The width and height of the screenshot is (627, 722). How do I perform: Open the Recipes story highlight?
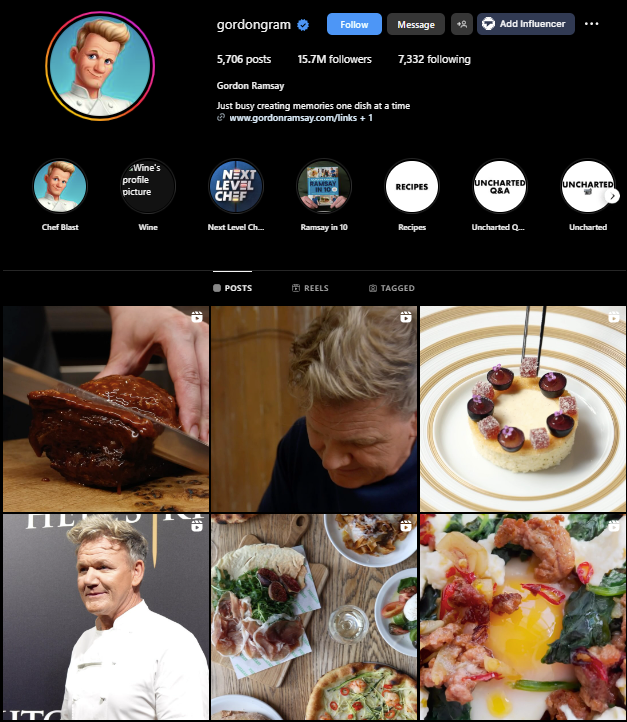pyautogui.click(x=412, y=187)
